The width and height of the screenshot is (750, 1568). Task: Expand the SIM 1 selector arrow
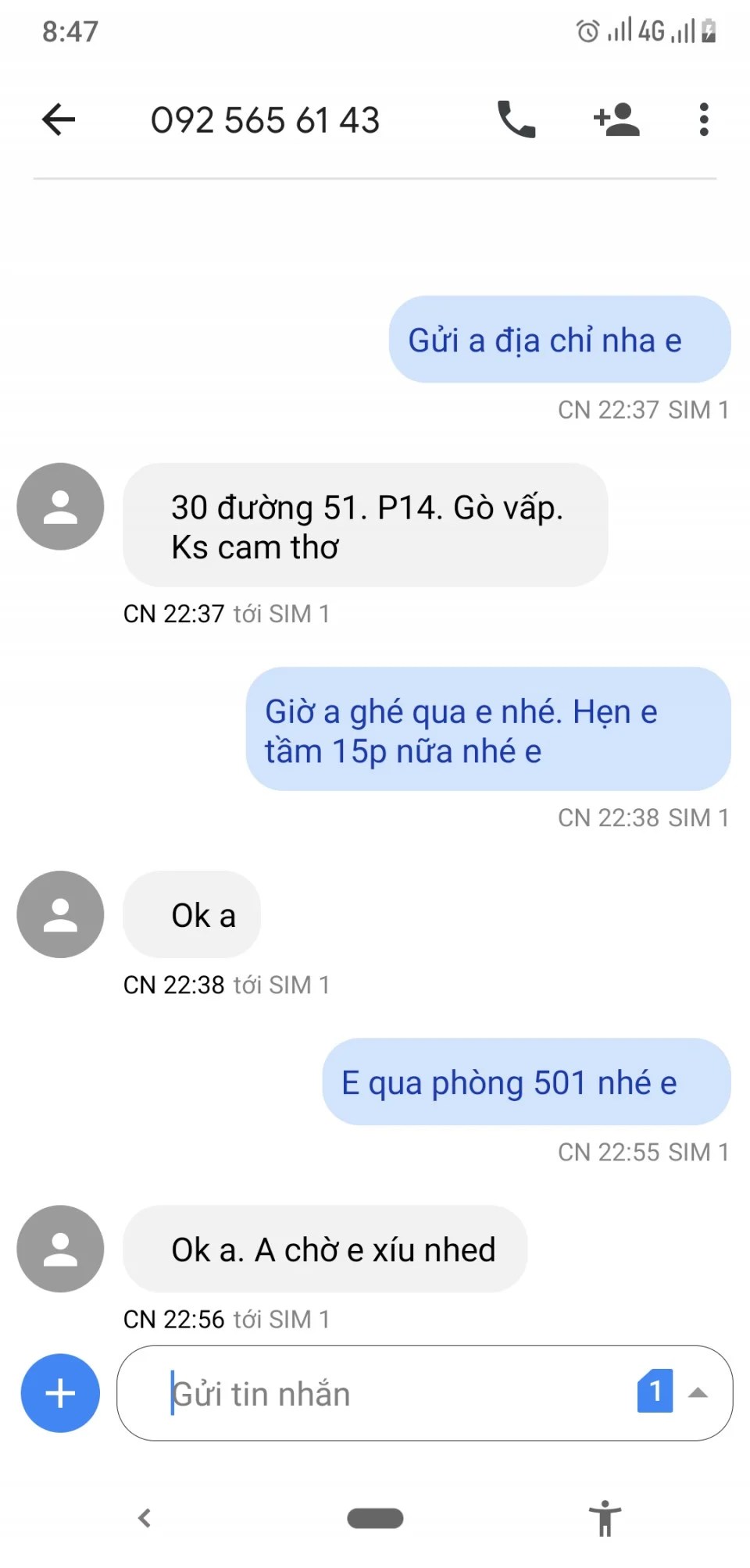click(x=698, y=1392)
